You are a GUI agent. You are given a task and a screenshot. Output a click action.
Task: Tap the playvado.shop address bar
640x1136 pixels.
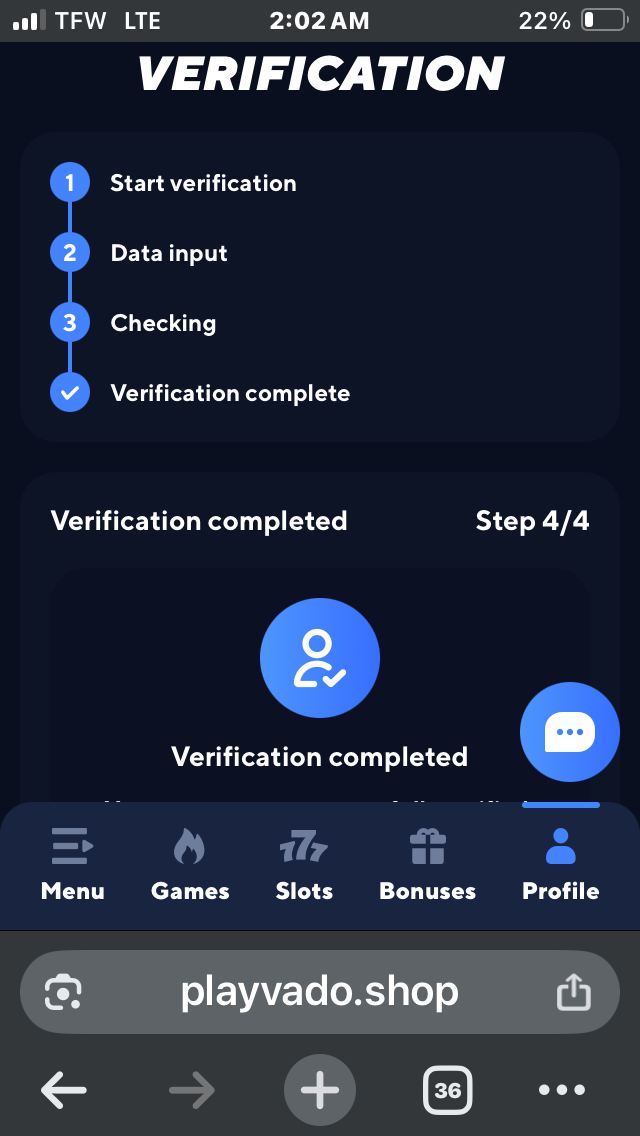point(320,992)
